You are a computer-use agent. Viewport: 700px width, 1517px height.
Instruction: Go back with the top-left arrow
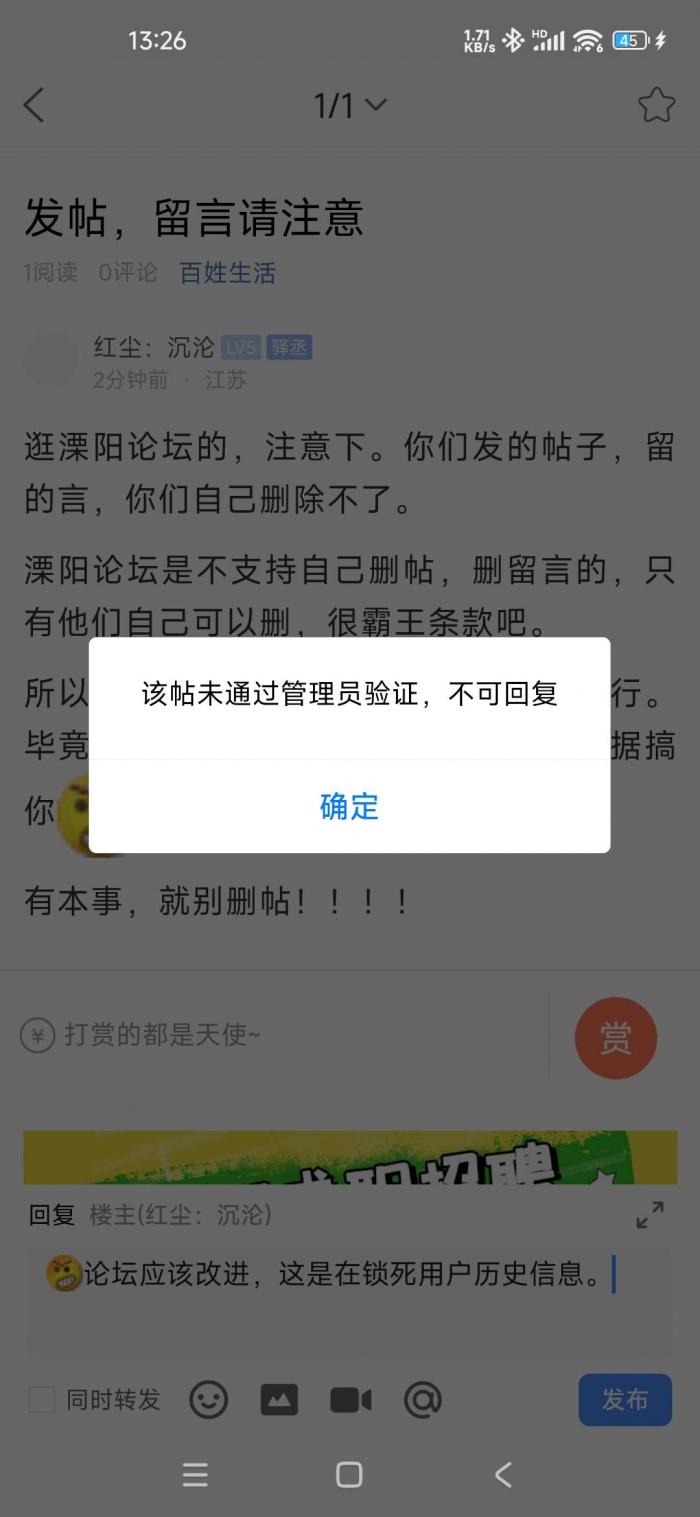coord(34,104)
